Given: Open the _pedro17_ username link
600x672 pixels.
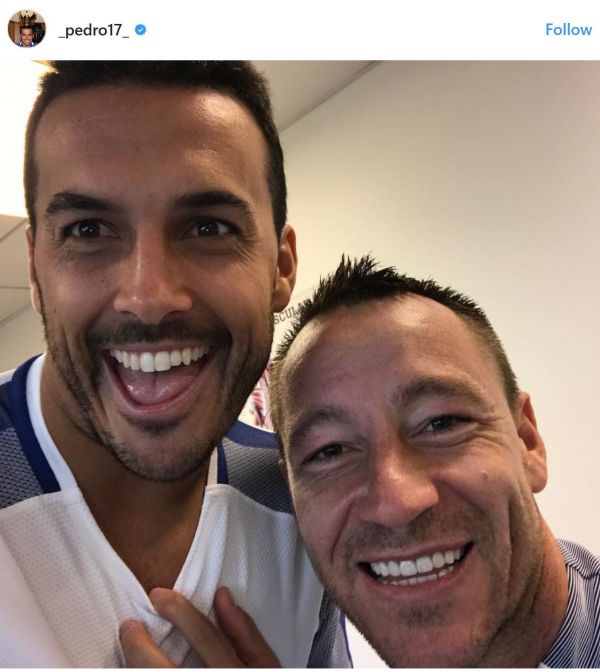Looking at the screenshot, I should [x=94, y=30].
